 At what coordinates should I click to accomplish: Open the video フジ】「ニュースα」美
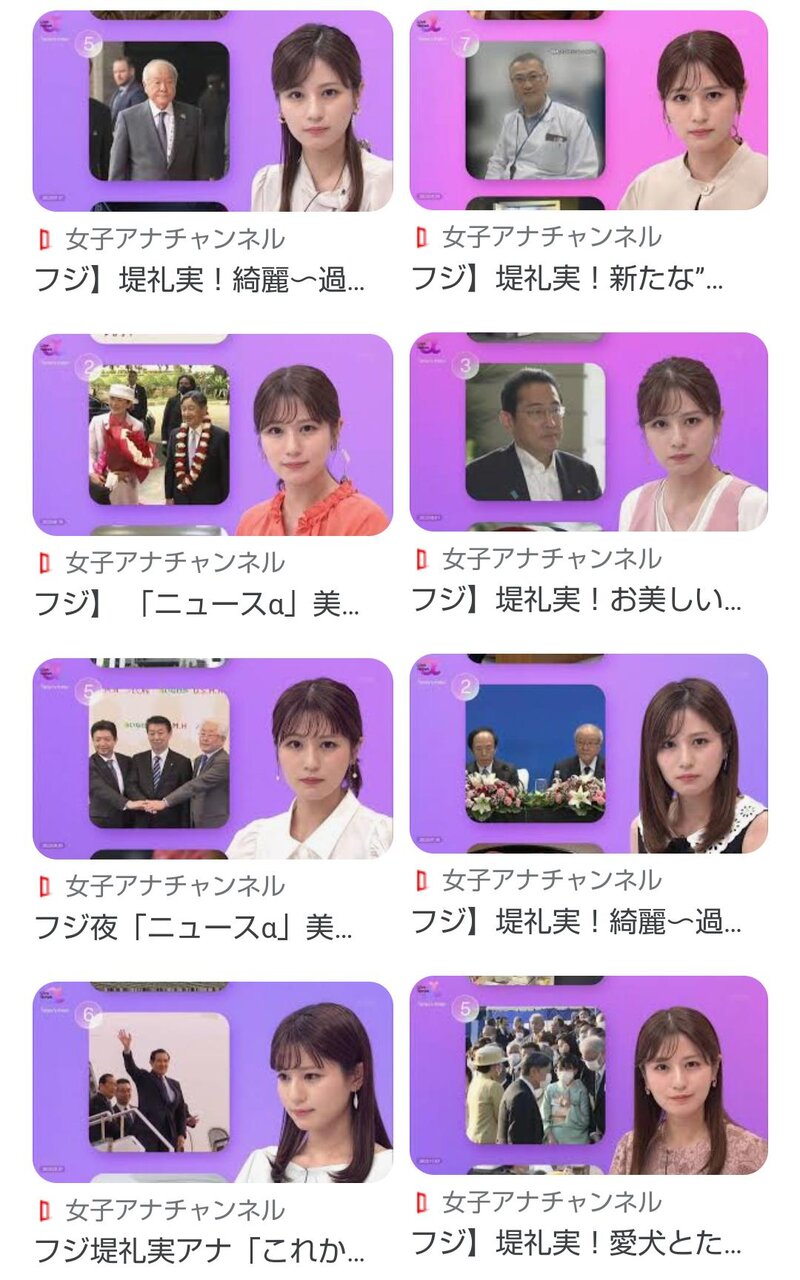[x=212, y=434]
